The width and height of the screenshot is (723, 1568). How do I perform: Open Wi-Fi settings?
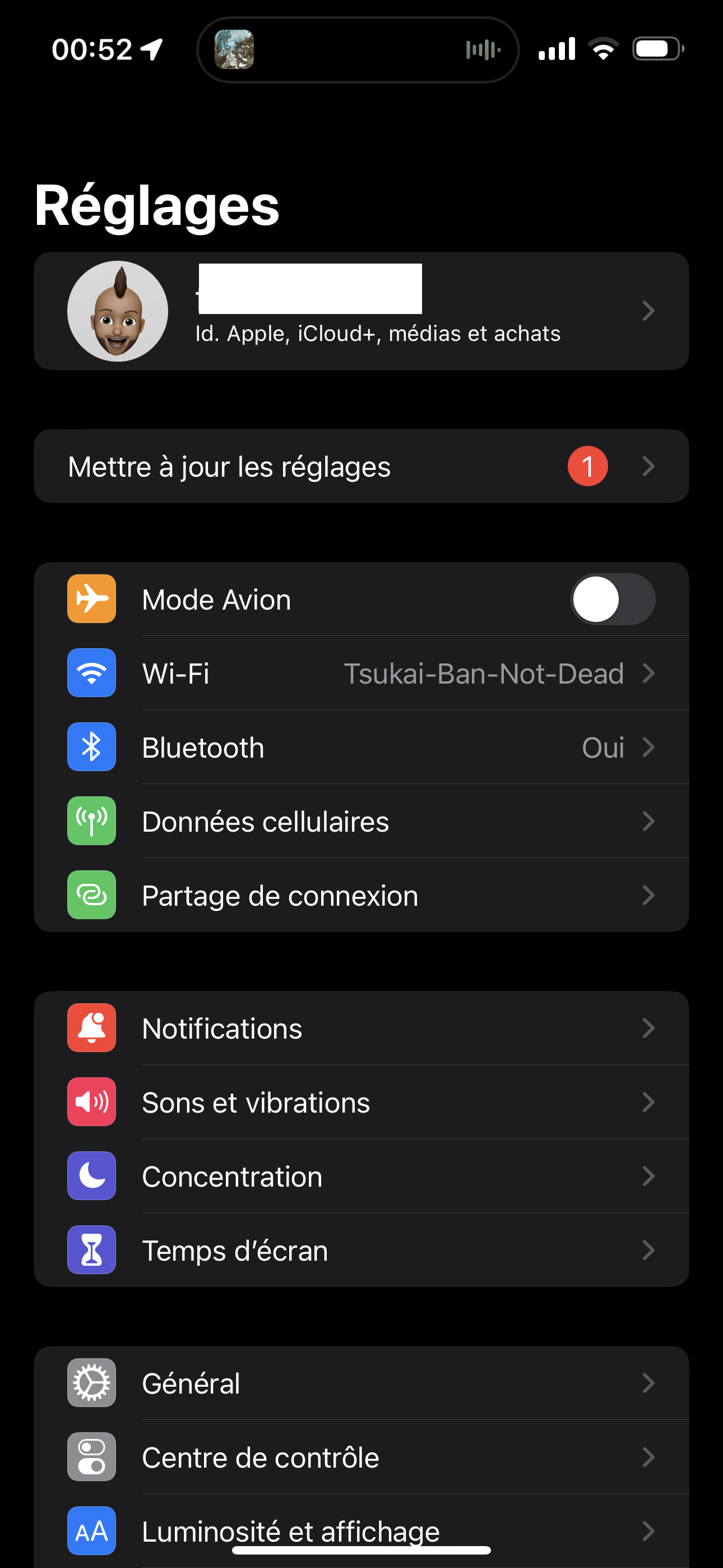(361, 673)
